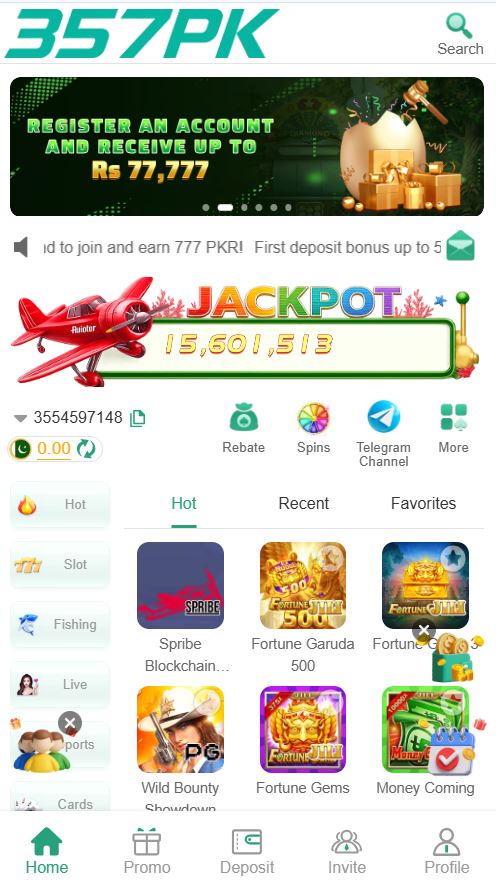Viewport: 496px width, 885px height.
Task: Switch to the Recent tab
Action: pos(304,503)
